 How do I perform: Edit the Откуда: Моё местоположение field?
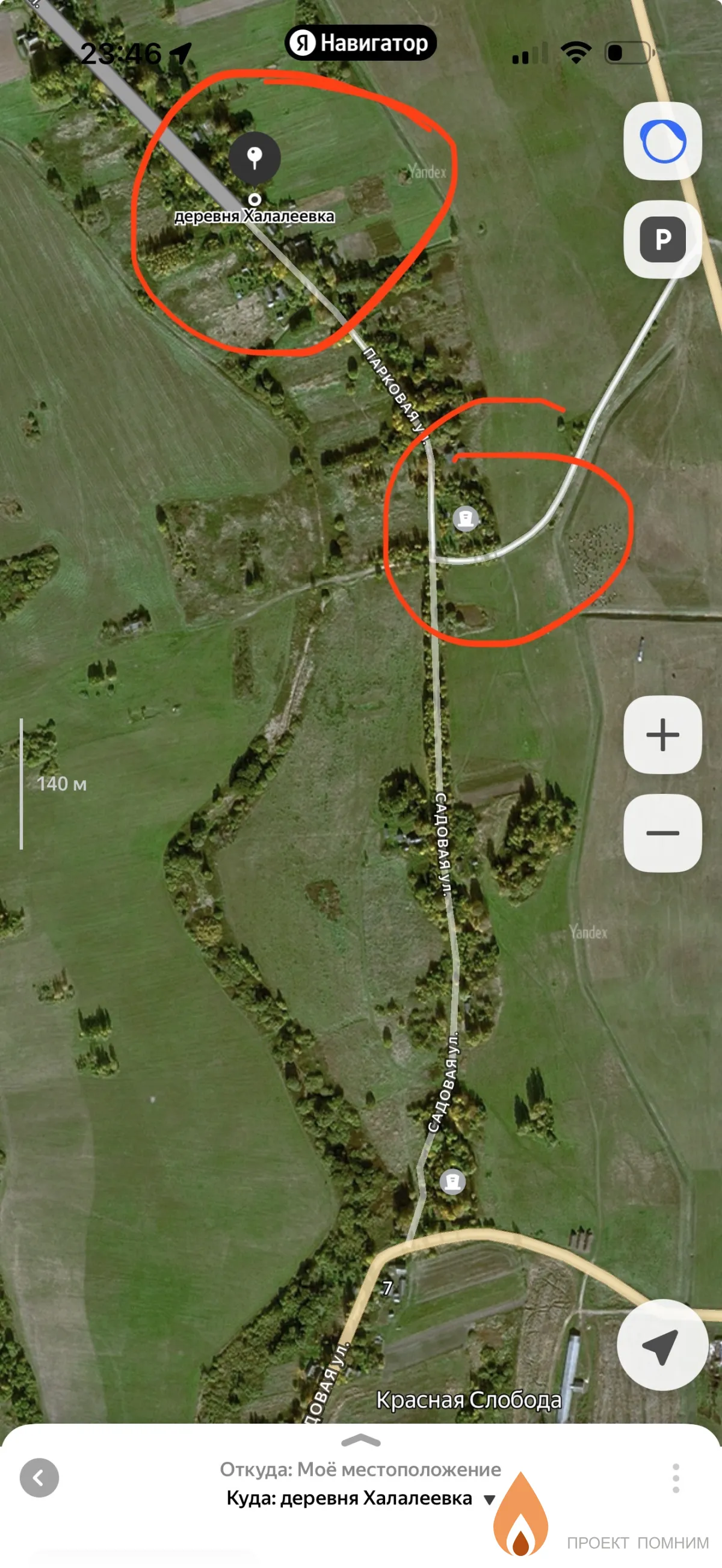360,1469
